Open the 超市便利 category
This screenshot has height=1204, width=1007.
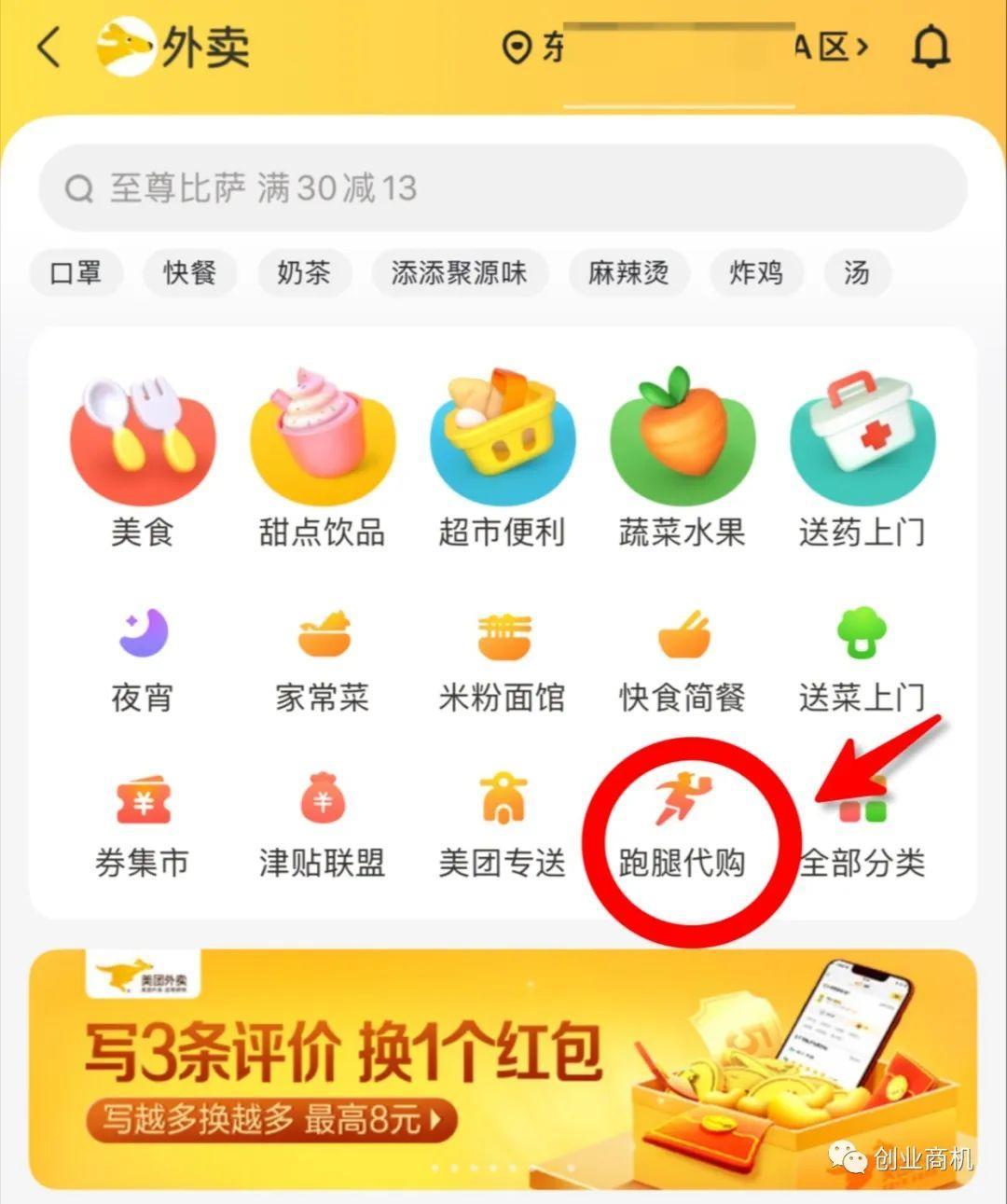[502, 457]
